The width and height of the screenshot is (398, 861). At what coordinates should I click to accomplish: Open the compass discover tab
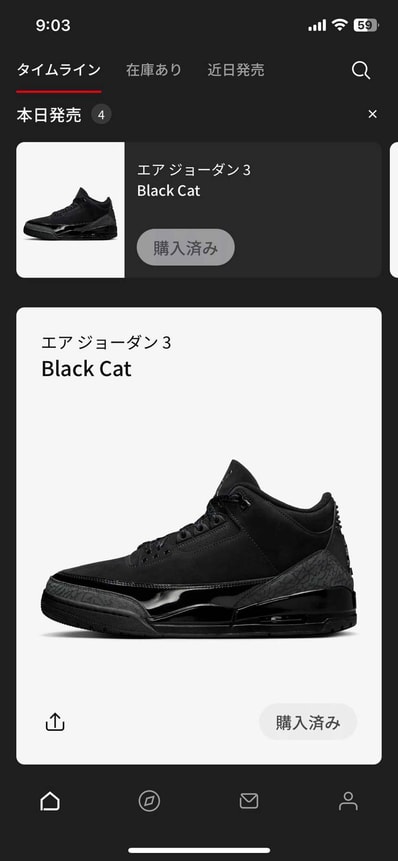coord(149,801)
